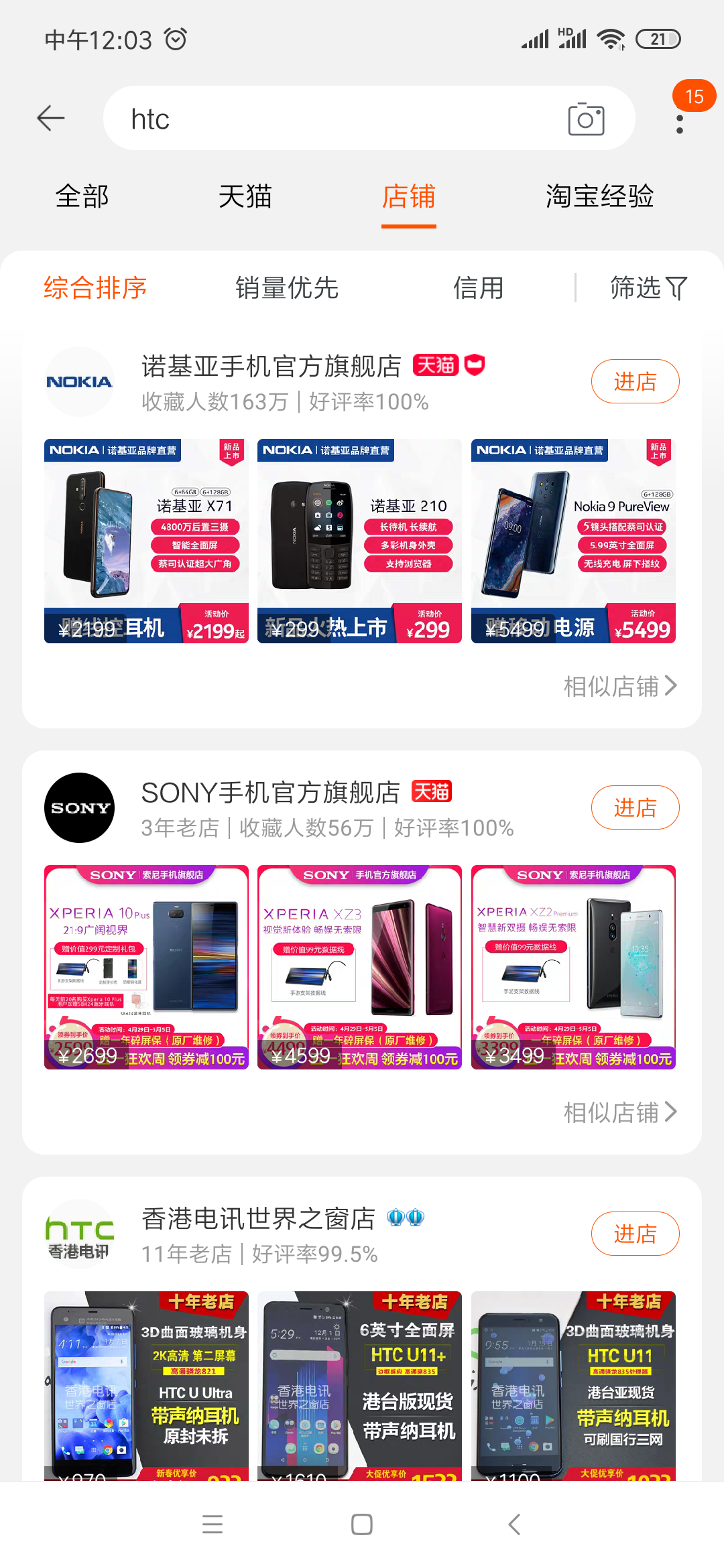Switch to the 全部 tab

coord(82,196)
